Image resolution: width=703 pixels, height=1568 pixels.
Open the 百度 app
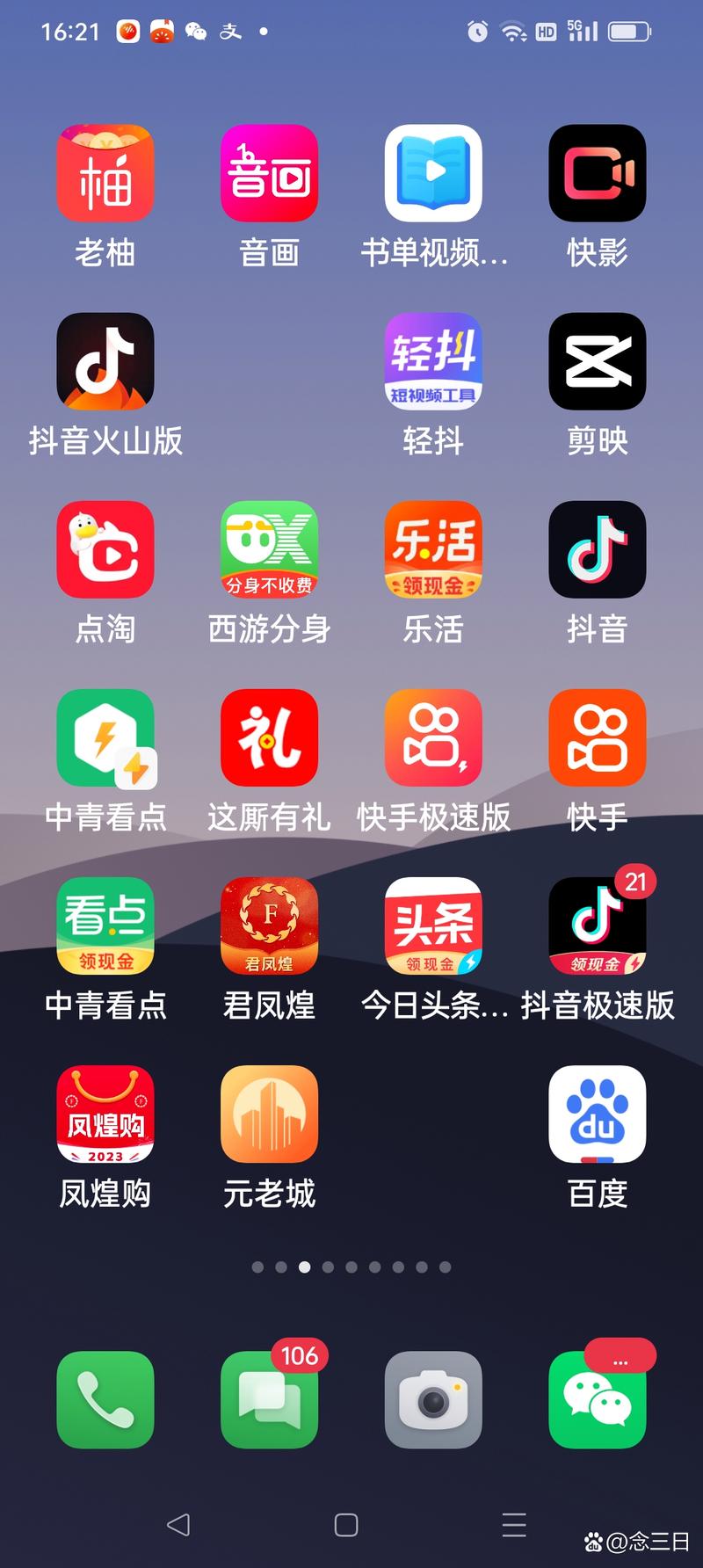tap(597, 1114)
